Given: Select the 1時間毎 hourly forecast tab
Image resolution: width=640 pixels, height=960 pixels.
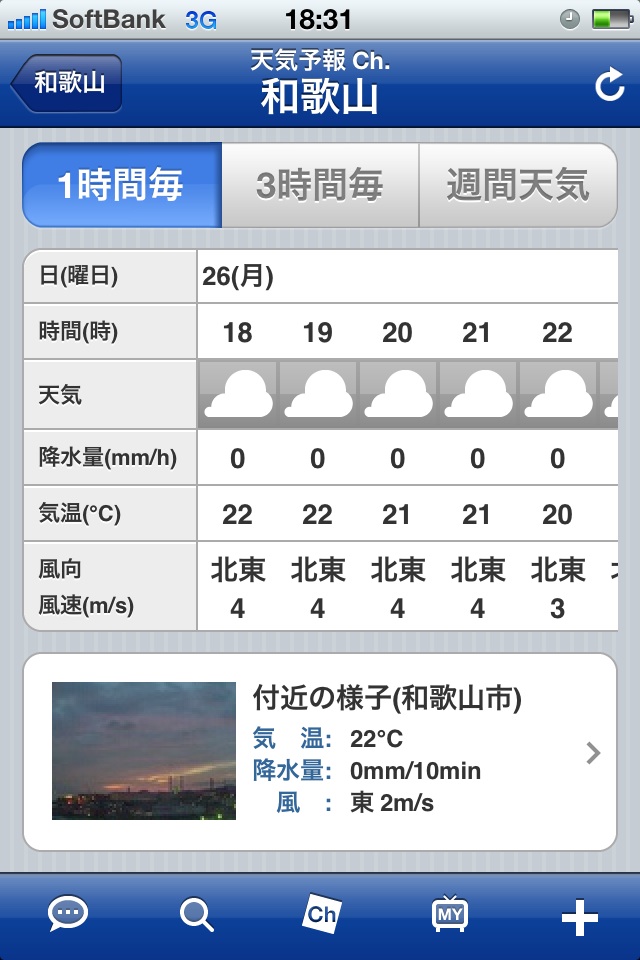Looking at the screenshot, I should pyautogui.click(x=121, y=186).
